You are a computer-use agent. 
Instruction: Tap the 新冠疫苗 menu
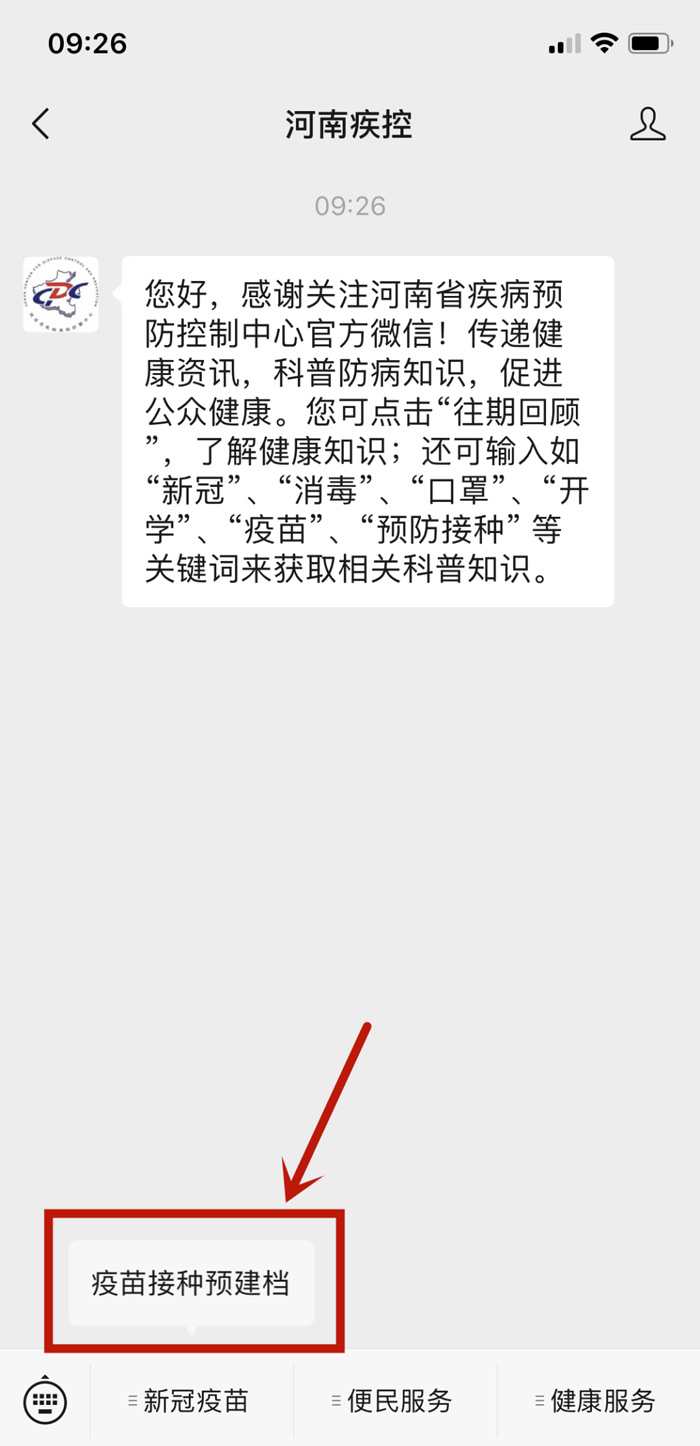192,1401
